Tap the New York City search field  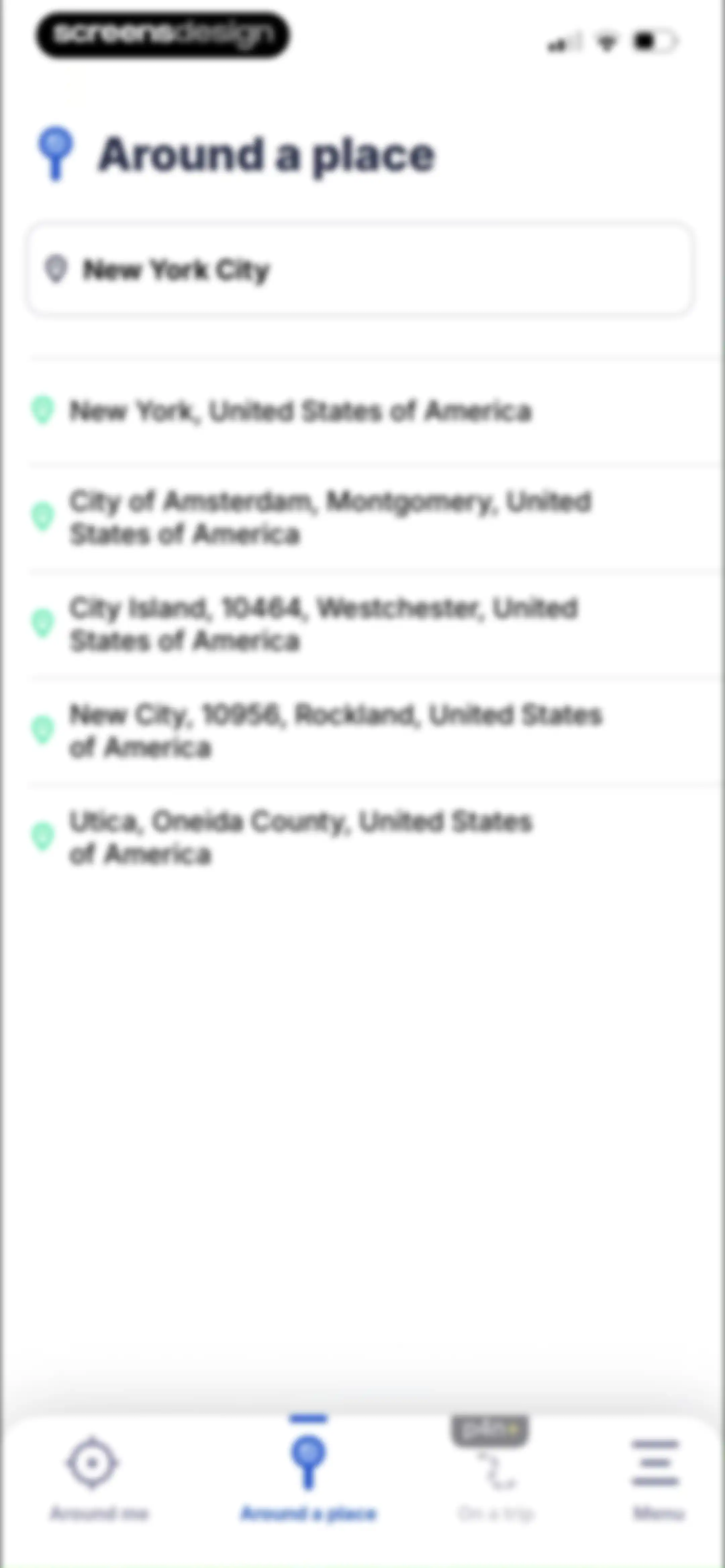[359, 270]
